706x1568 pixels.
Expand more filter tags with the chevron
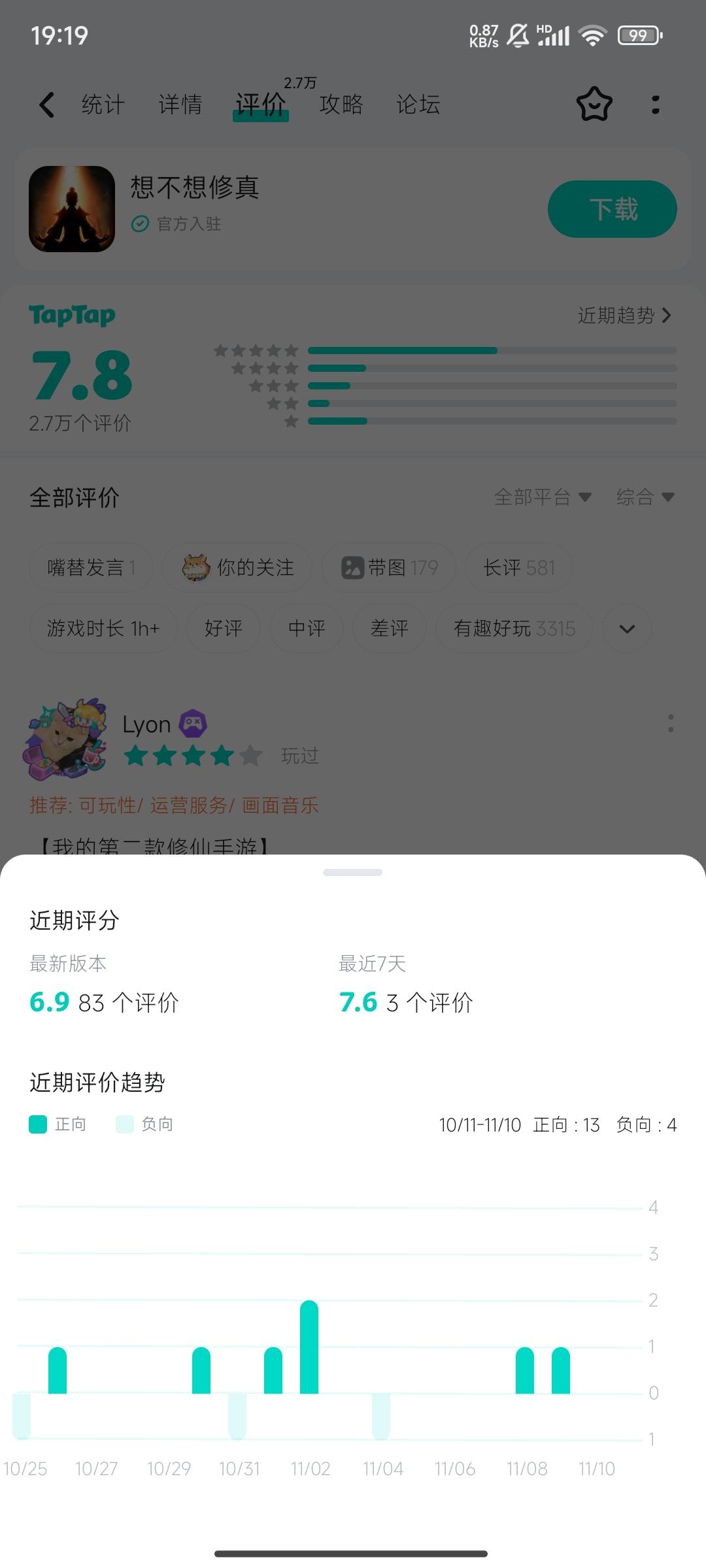pos(626,628)
